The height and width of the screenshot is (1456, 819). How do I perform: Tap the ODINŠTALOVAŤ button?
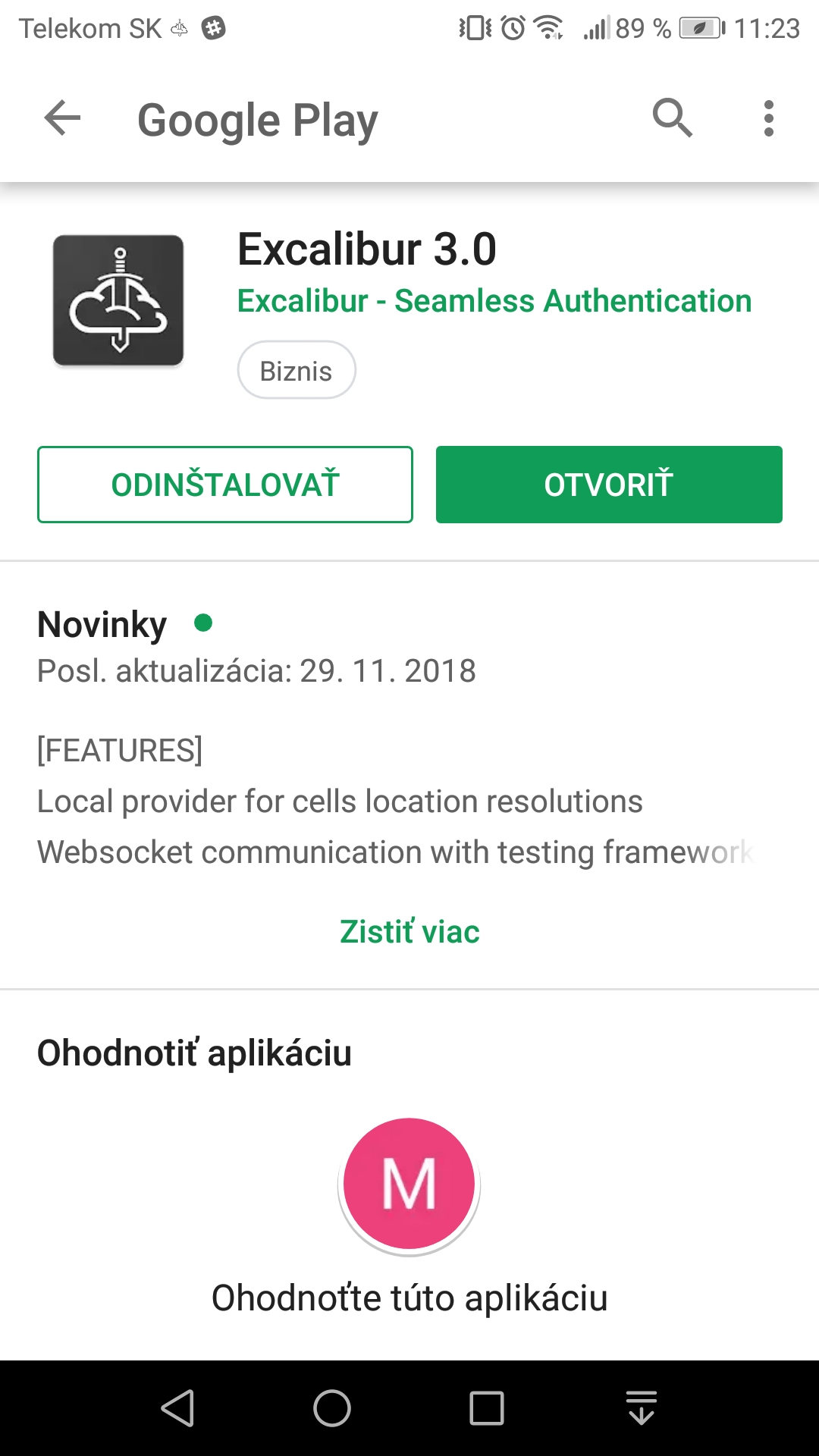coord(225,485)
